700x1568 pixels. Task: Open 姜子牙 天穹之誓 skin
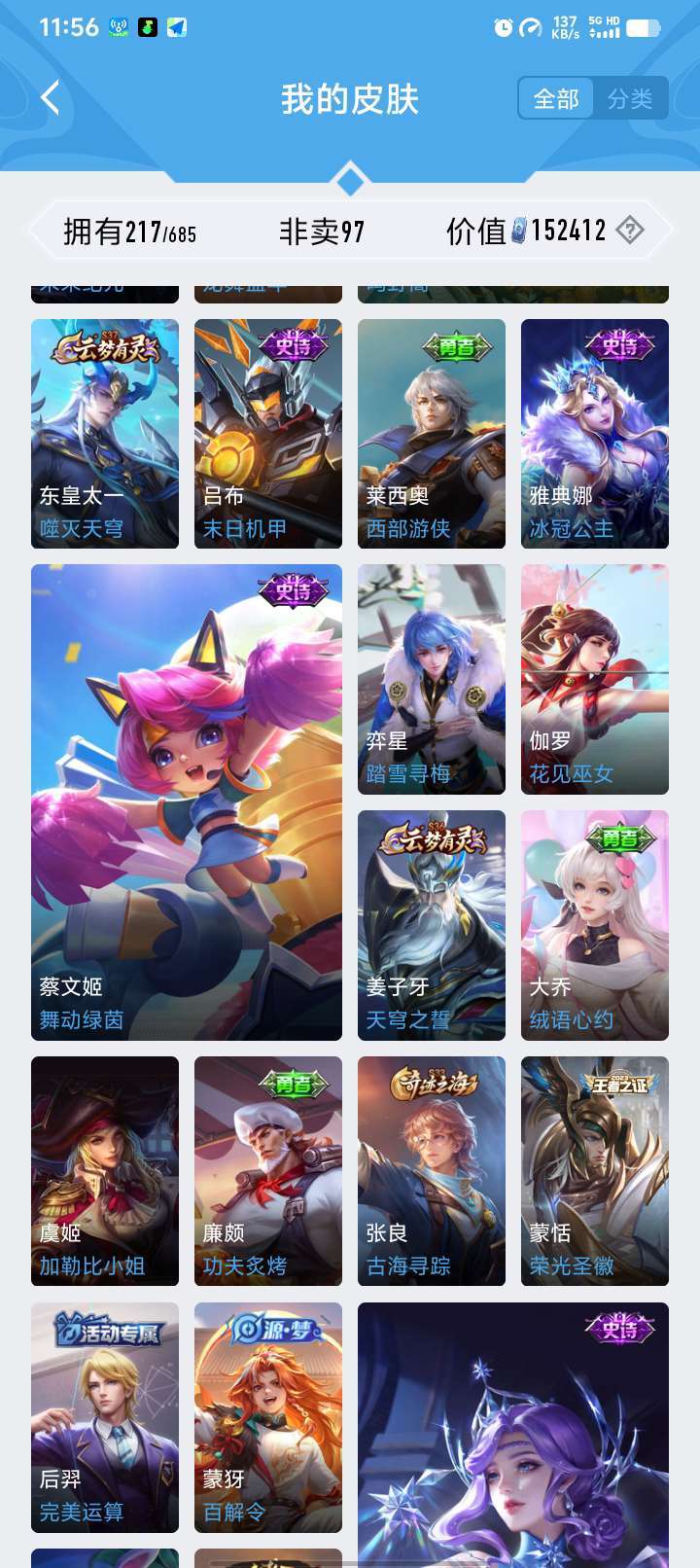pyautogui.click(x=432, y=925)
